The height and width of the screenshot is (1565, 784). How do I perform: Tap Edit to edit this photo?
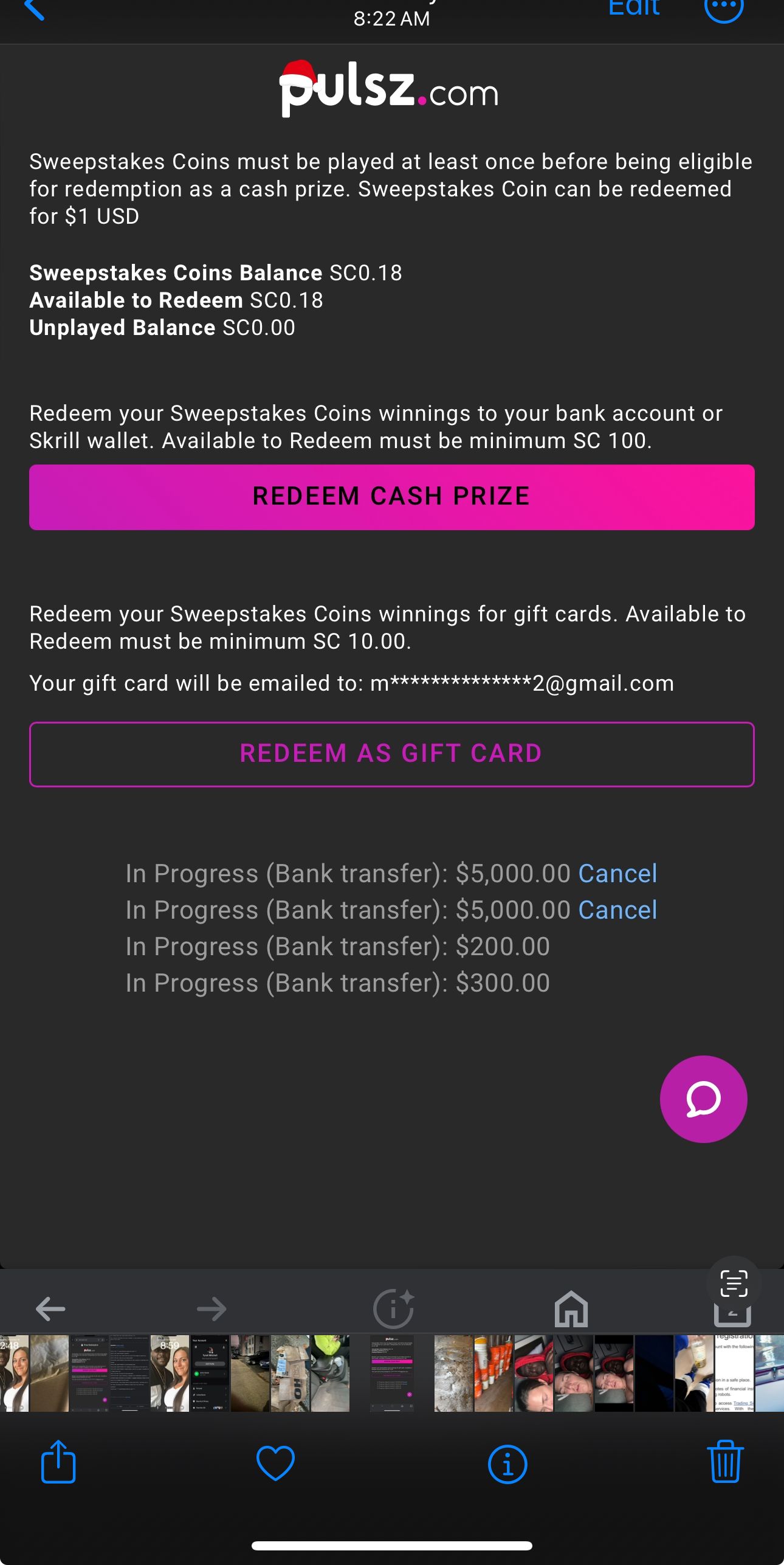(x=634, y=8)
